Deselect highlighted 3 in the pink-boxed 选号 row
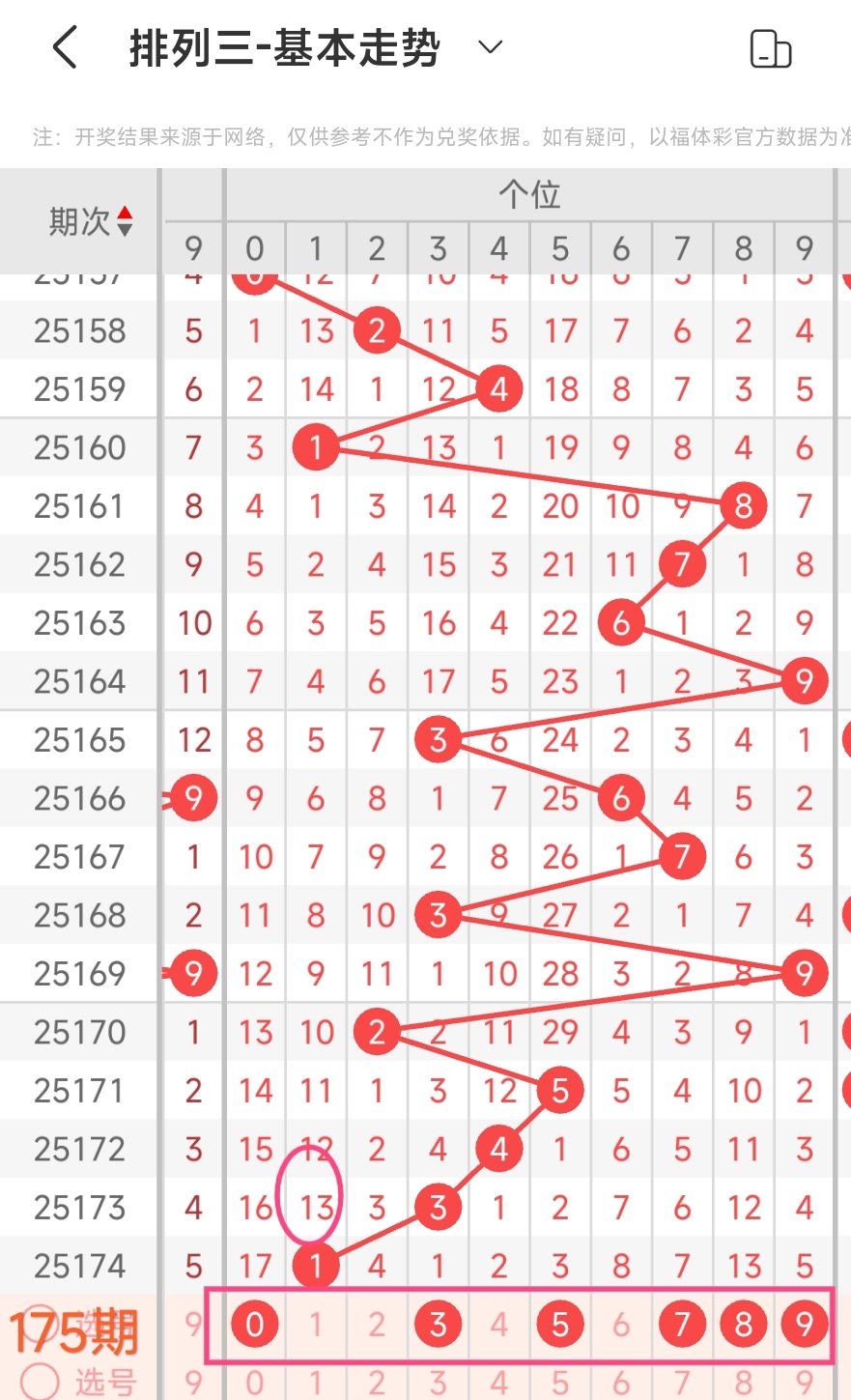This screenshot has height=1400, width=851. point(439,1324)
